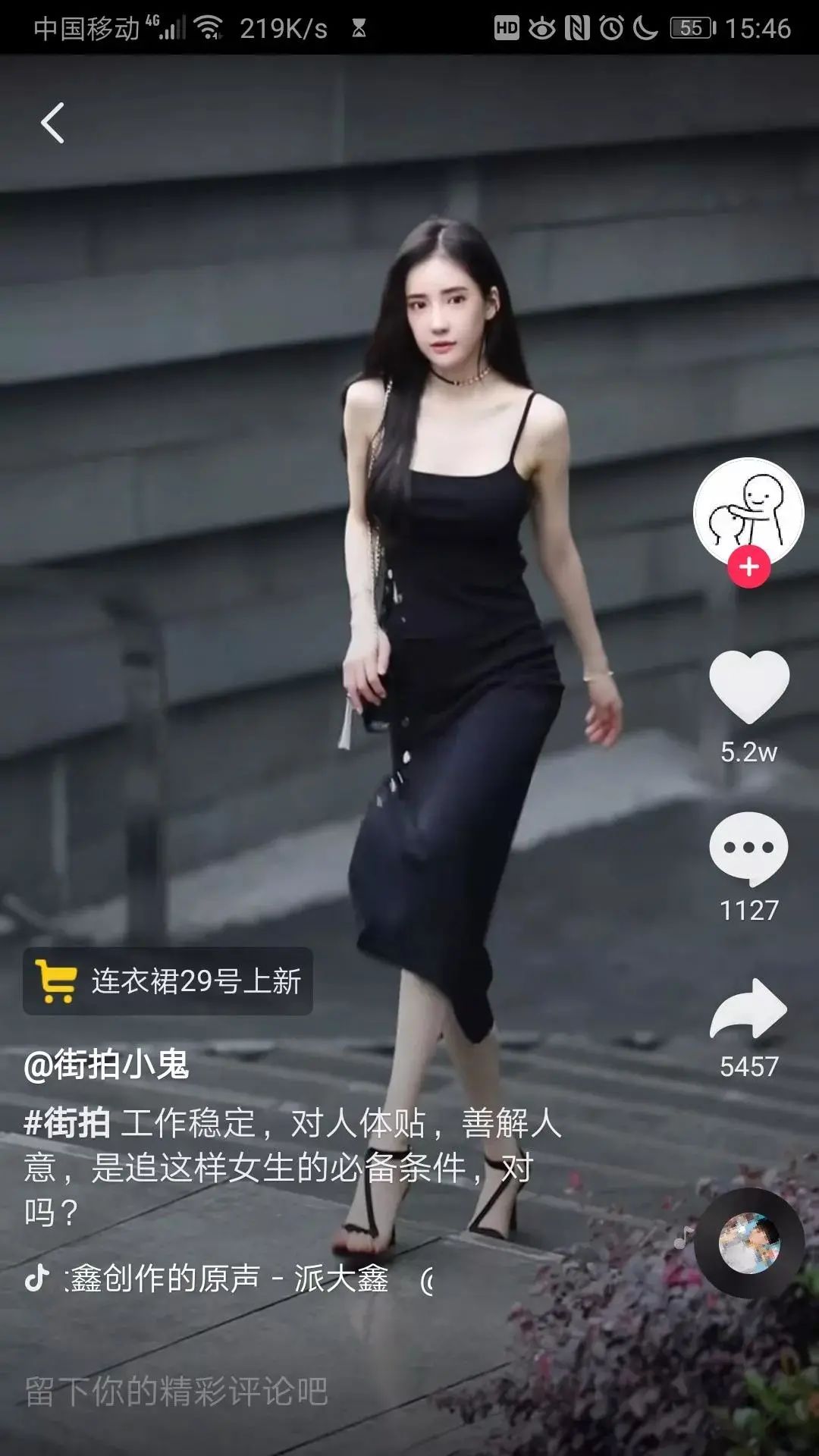Share this video via the arrow icon
Viewport: 819px width, 1456px height.
click(x=748, y=1009)
